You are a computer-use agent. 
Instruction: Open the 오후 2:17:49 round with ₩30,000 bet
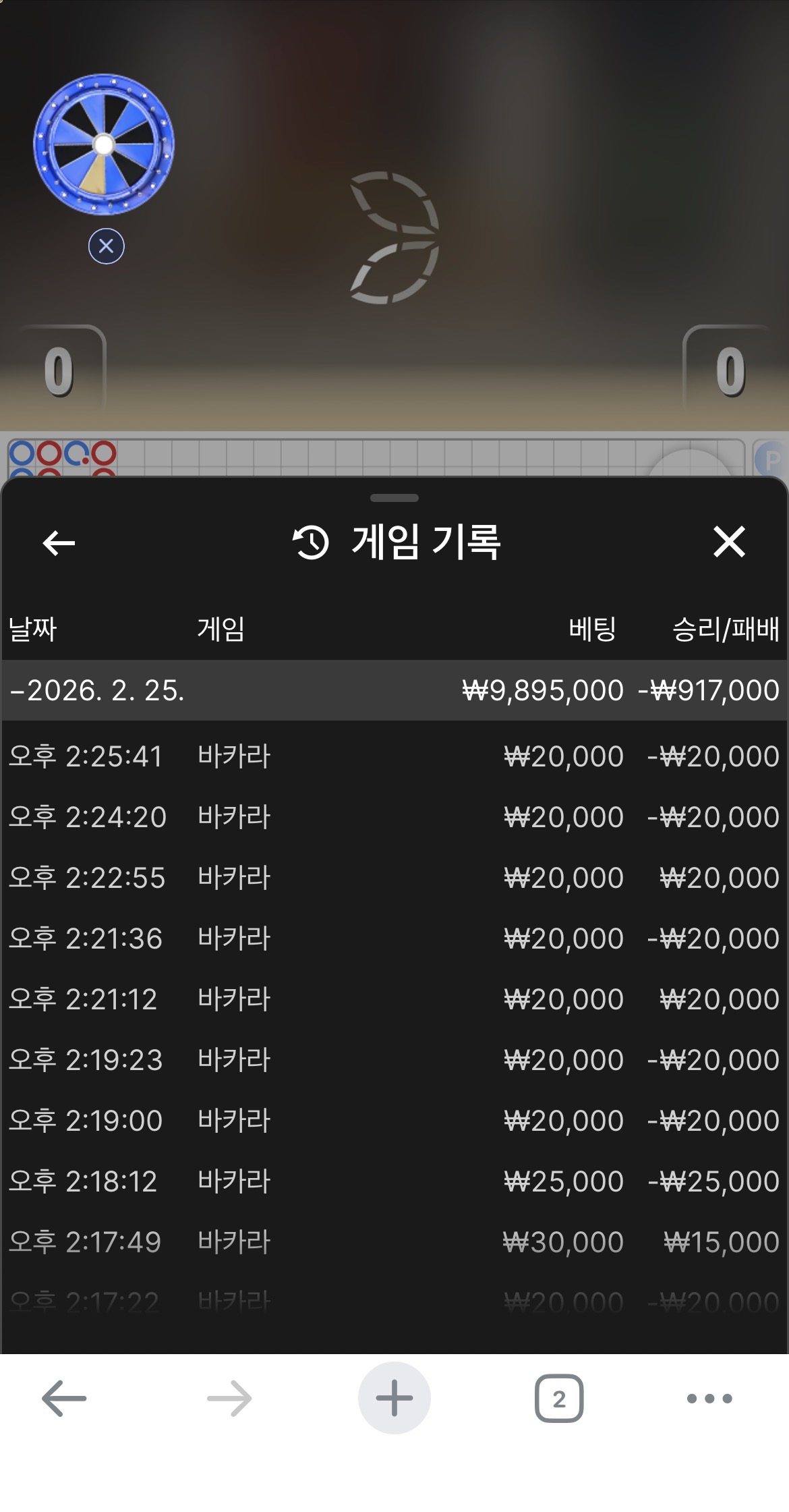pyautogui.click(x=394, y=1242)
